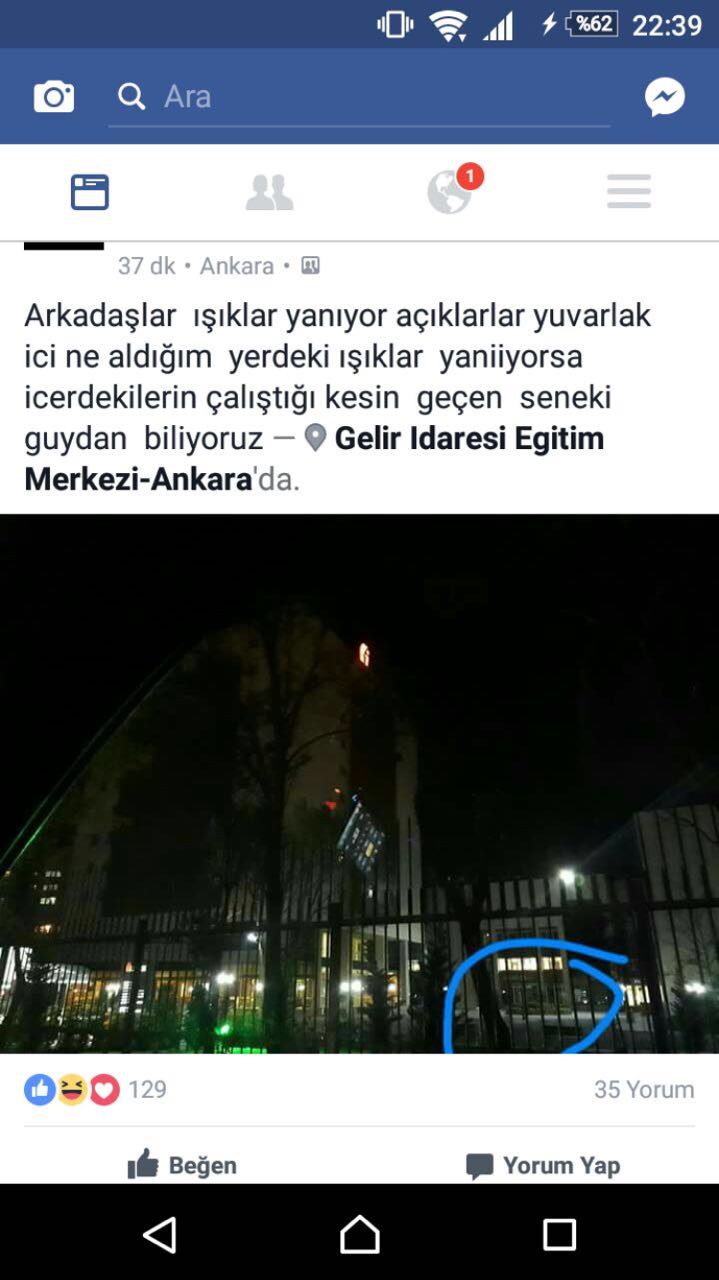Open the night building photo in the post
Viewport: 719px width, 1280px height.
tap(359, 783)
